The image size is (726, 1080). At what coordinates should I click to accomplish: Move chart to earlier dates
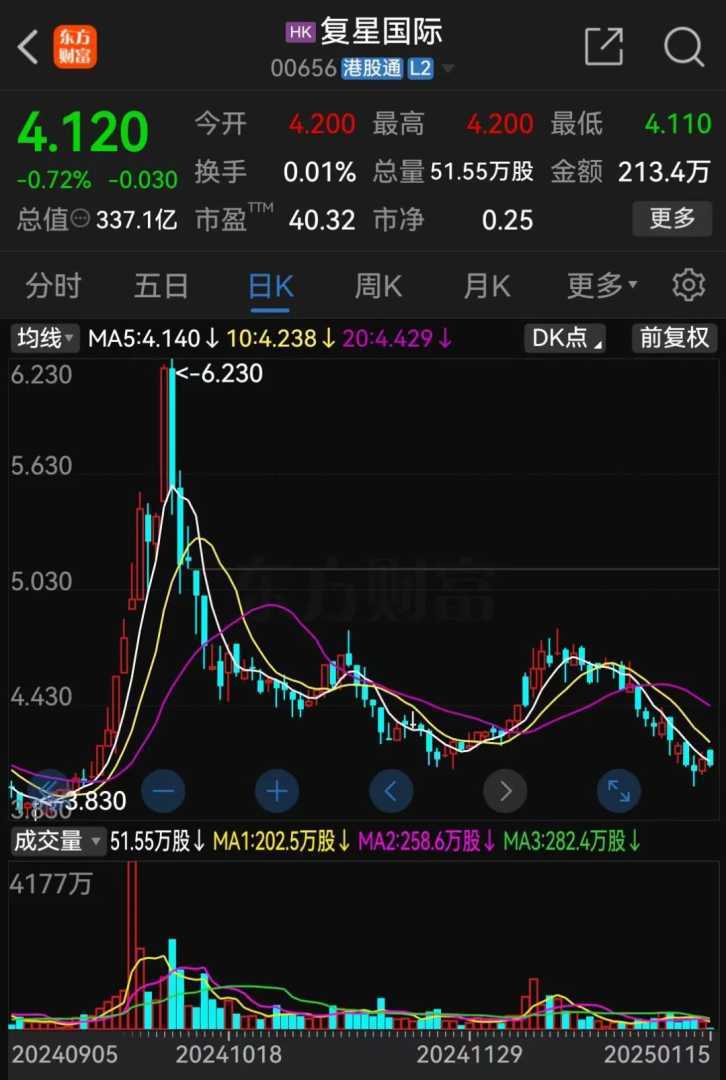(391, 792)
